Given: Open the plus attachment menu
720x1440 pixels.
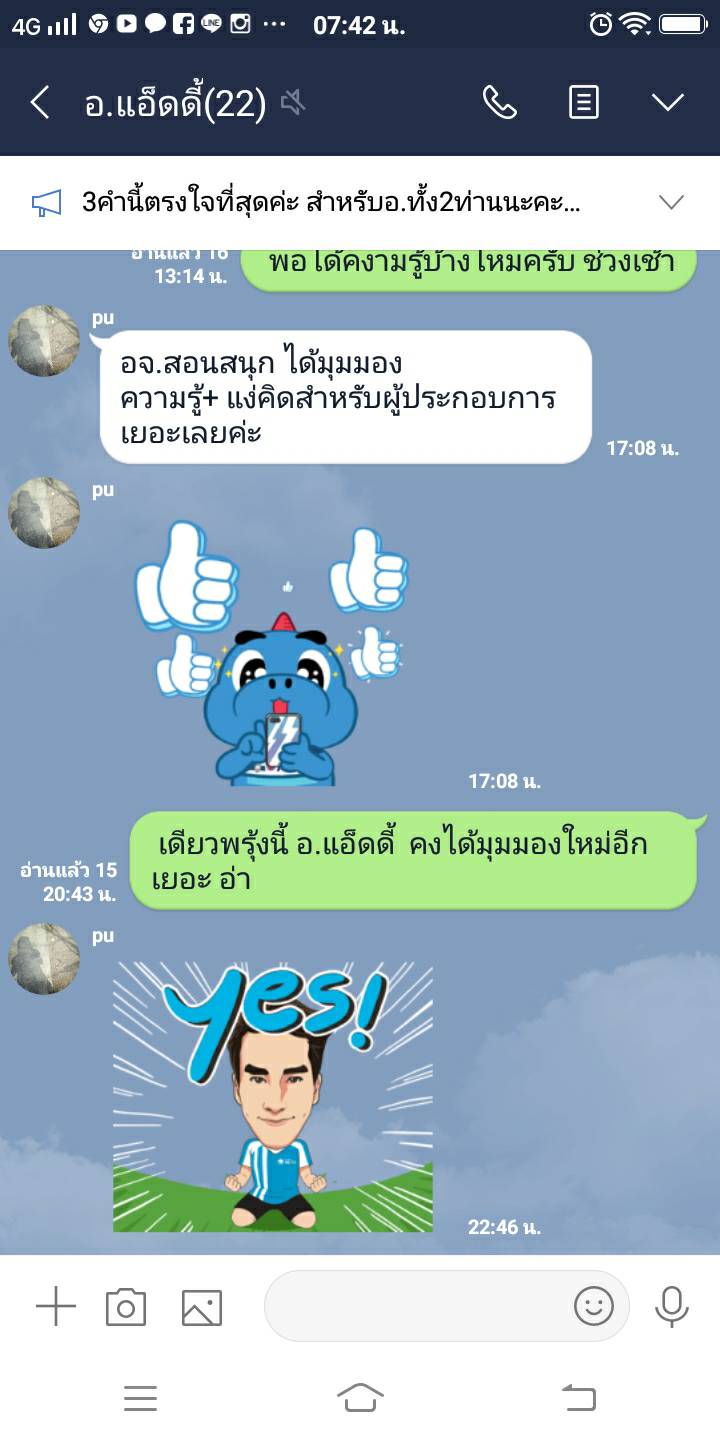Looking at the screenshot, I should click(56, 1307).
